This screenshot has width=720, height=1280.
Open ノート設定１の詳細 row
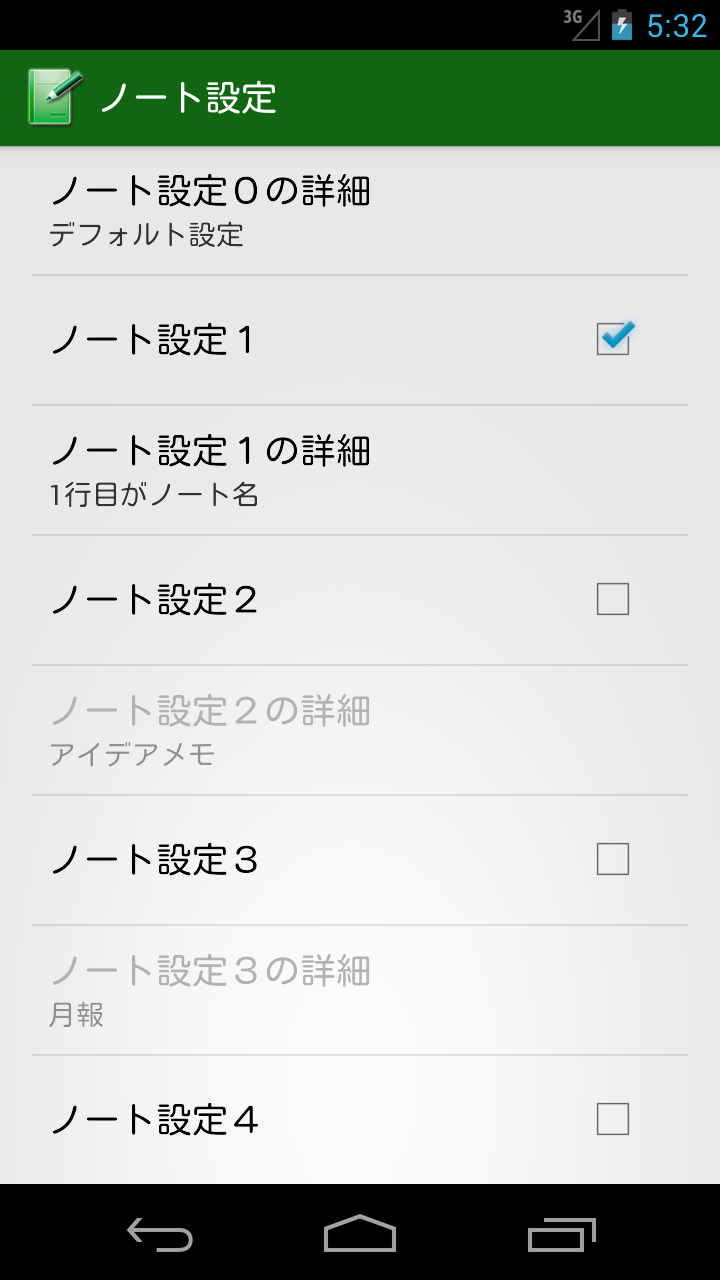(x=360, y=470)
